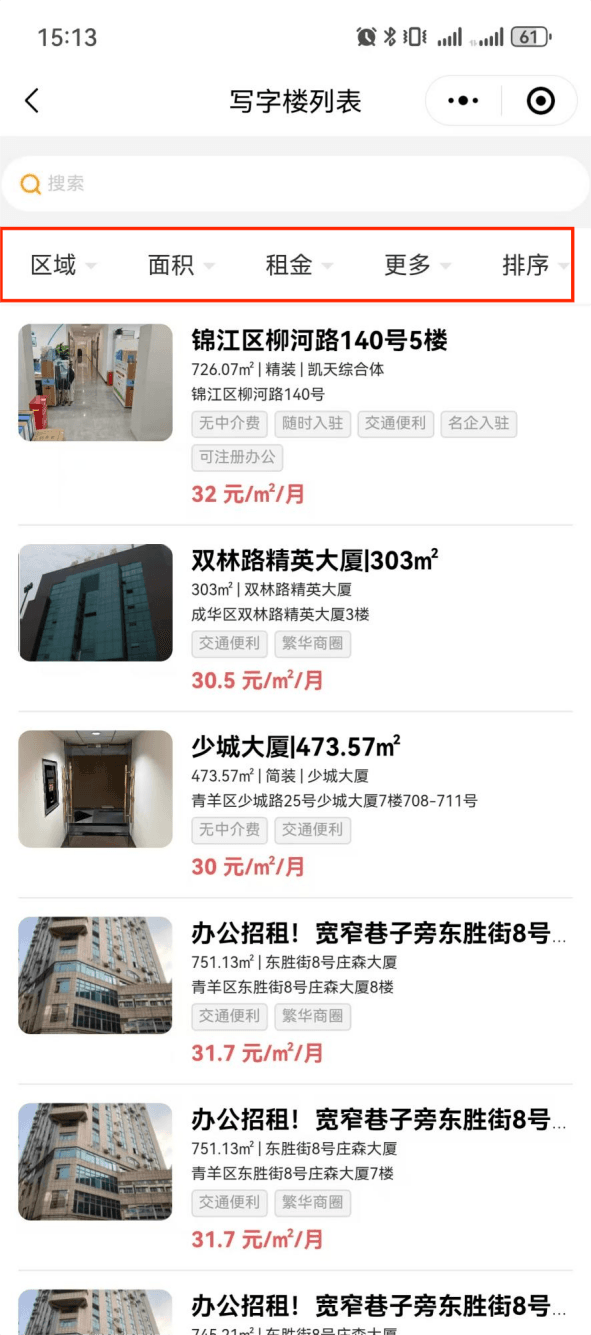This screenshot has width=591, height=1335.
Task: Tap the 搜索 search box
Action: [x=296, y=184]
